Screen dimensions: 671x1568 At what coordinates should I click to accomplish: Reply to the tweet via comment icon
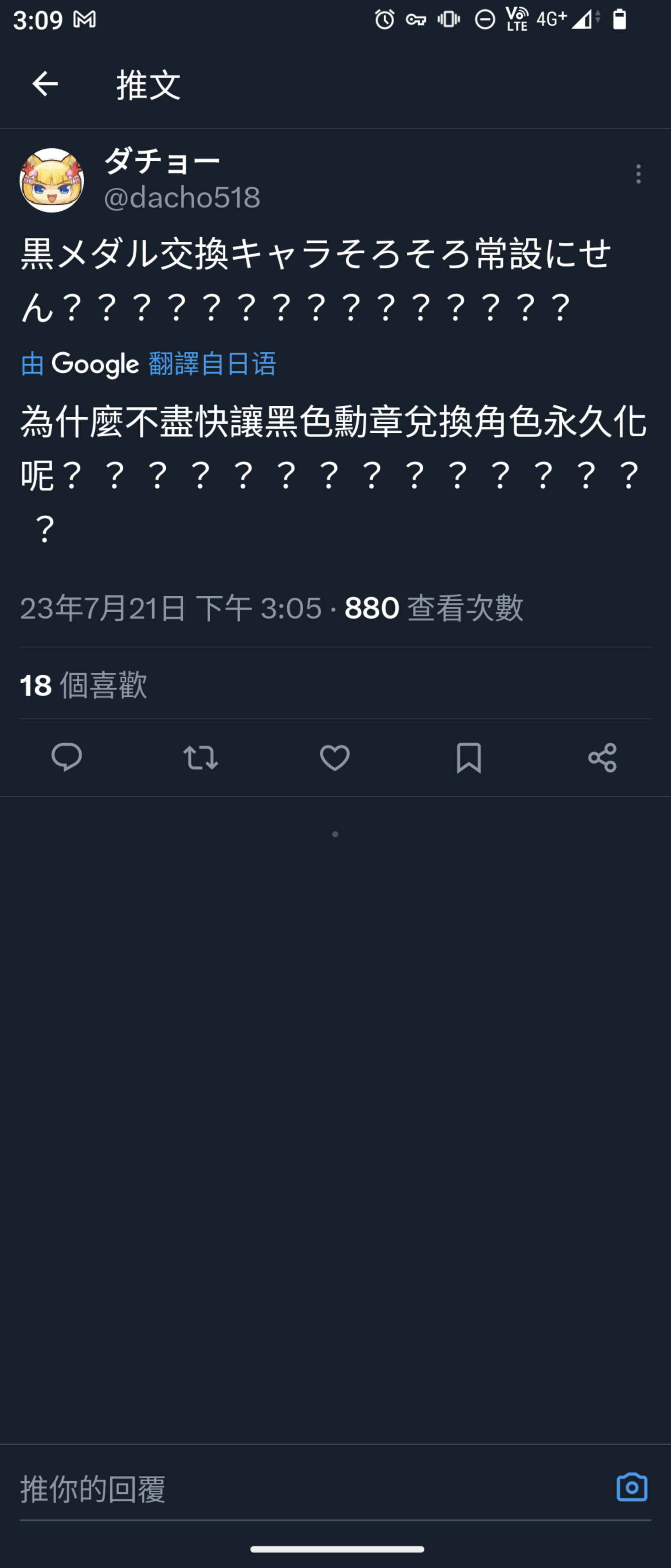(67, 758)
